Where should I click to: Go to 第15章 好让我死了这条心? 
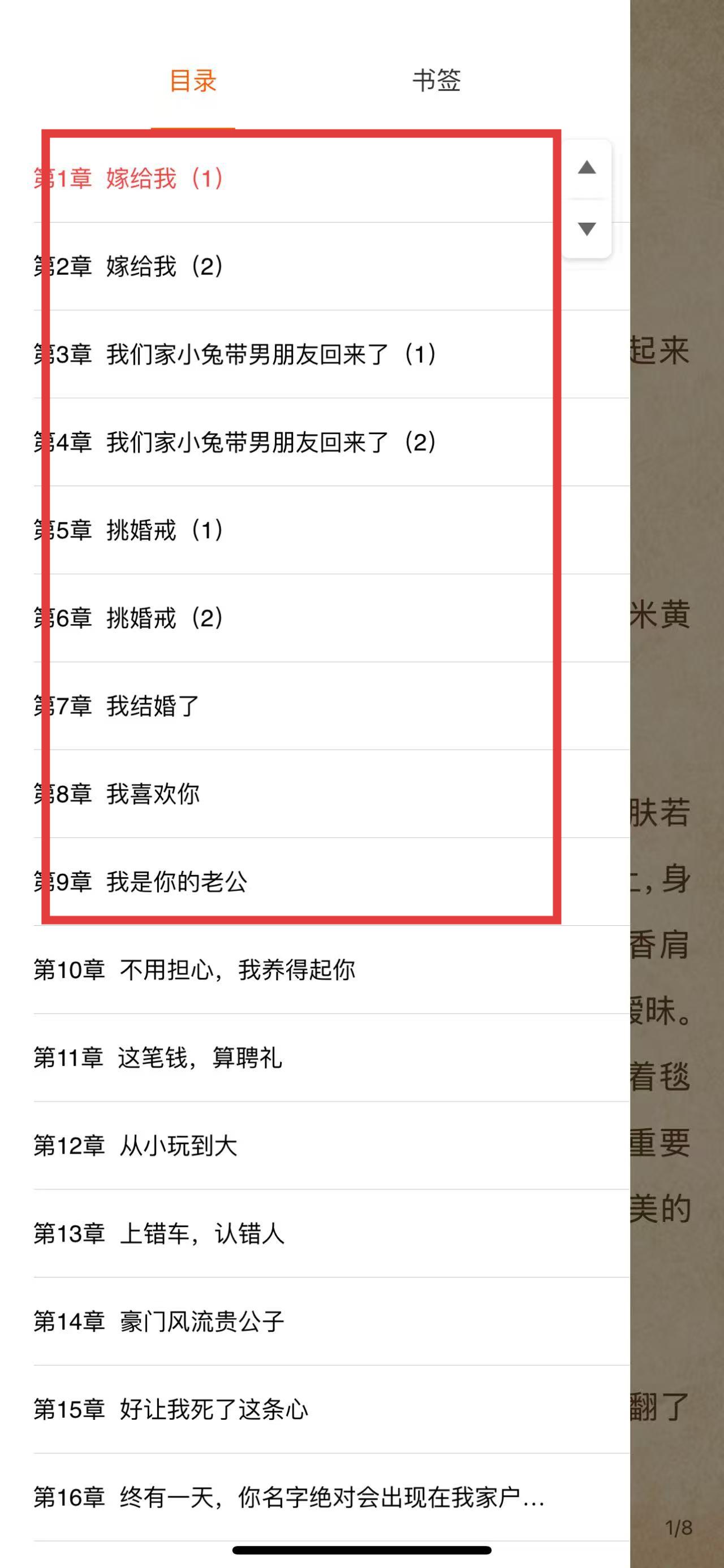(x=170, y=1409)
